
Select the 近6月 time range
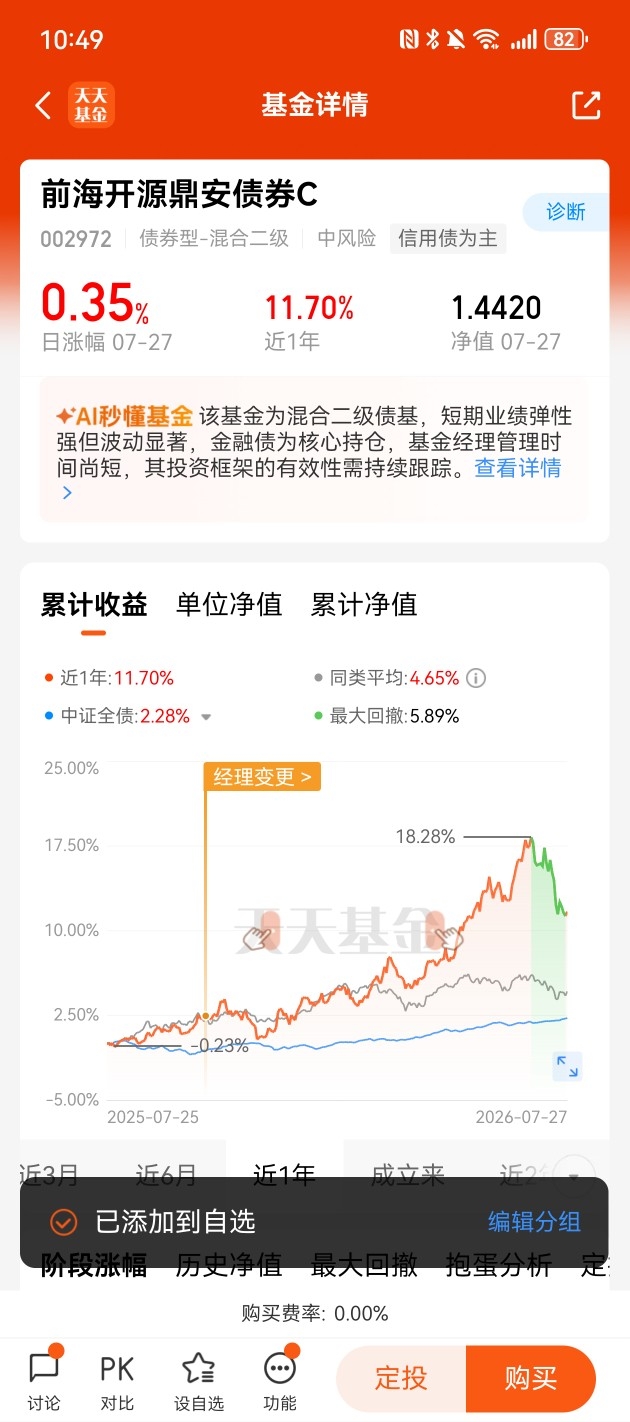(166, 1174)
